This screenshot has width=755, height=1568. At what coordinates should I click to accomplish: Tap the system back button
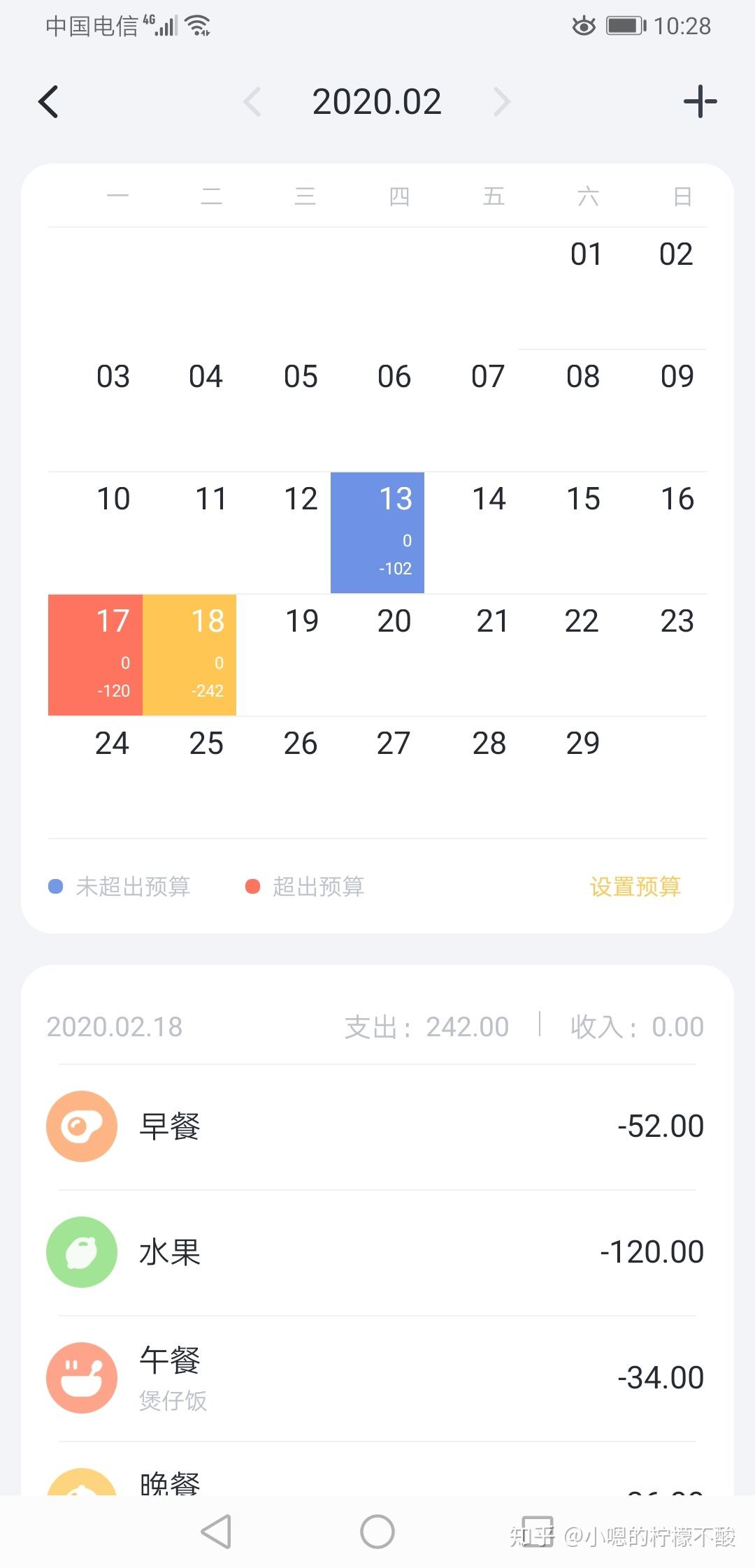[x=216, y=1532]
